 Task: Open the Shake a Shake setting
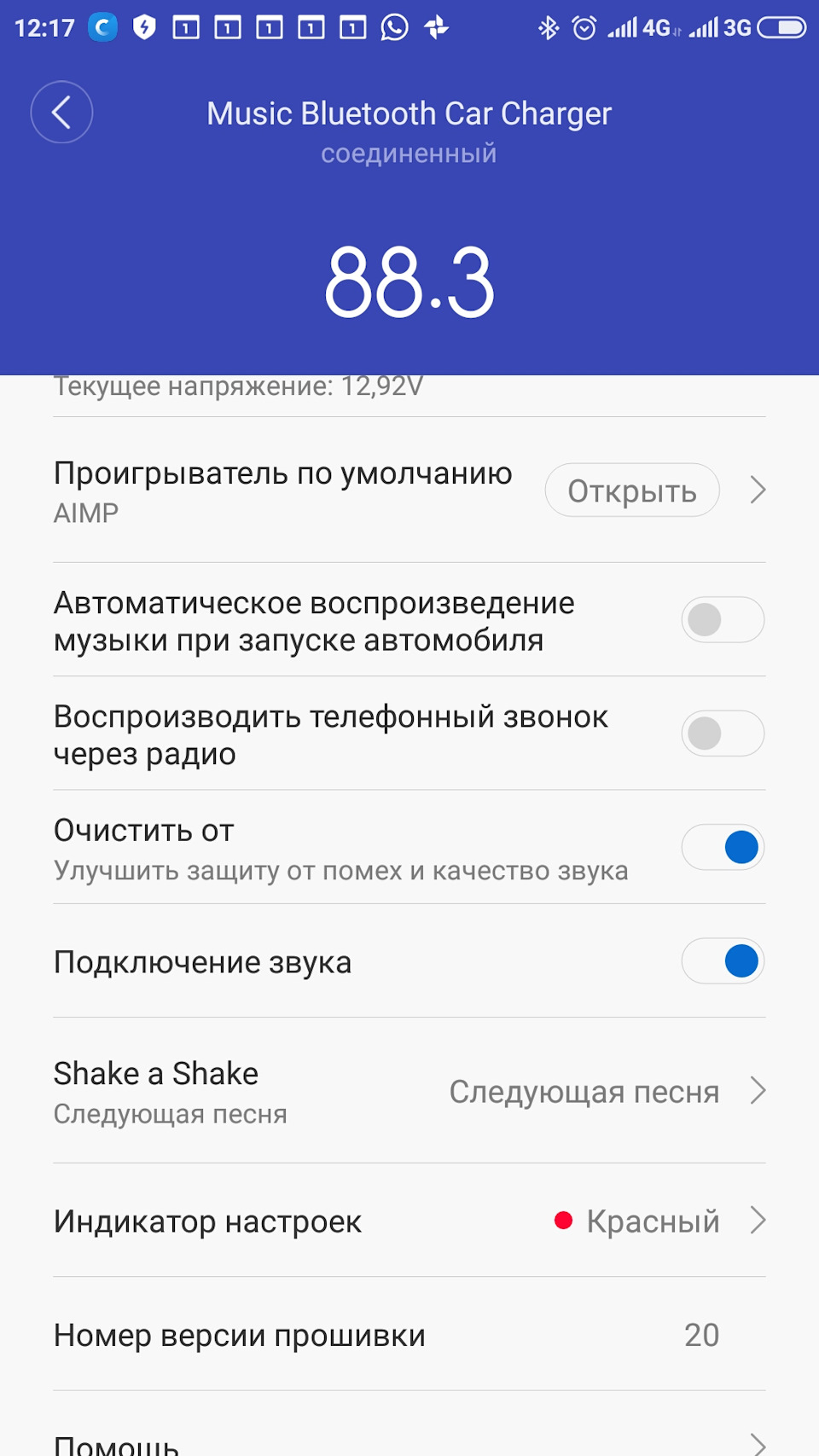tap(409, 1091)
